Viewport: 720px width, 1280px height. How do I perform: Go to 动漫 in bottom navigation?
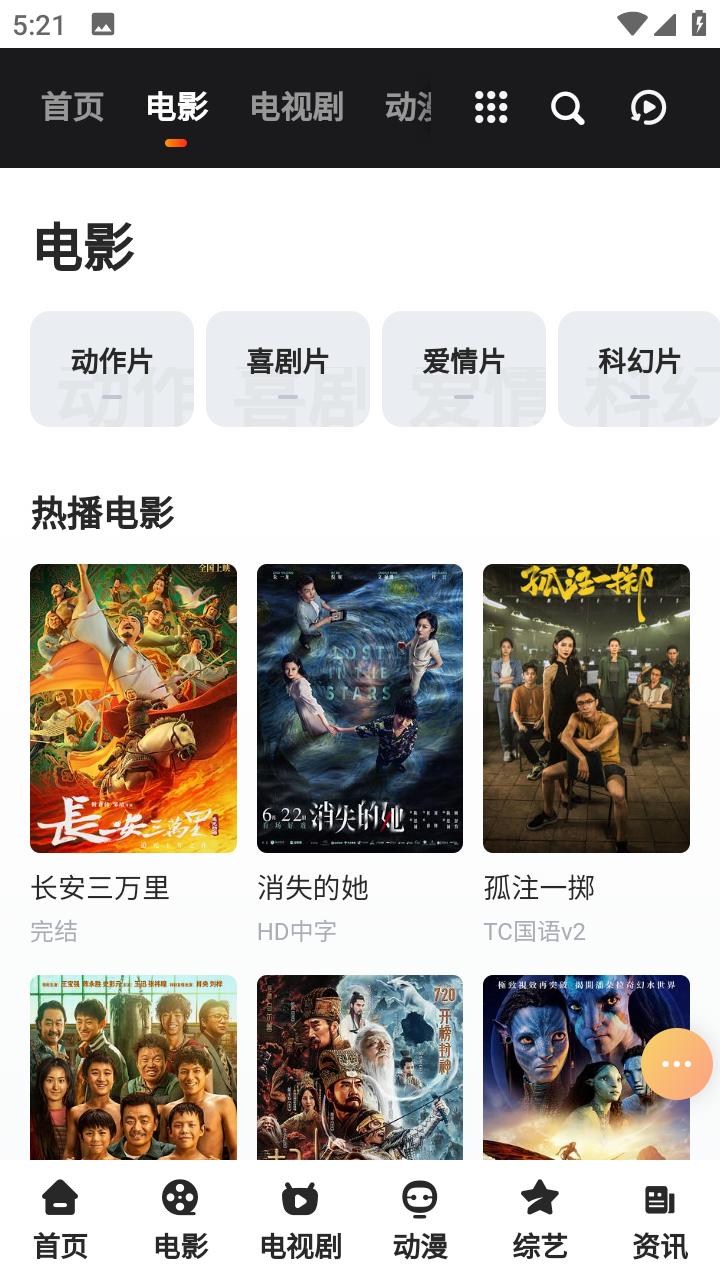tap(420, 1220)
